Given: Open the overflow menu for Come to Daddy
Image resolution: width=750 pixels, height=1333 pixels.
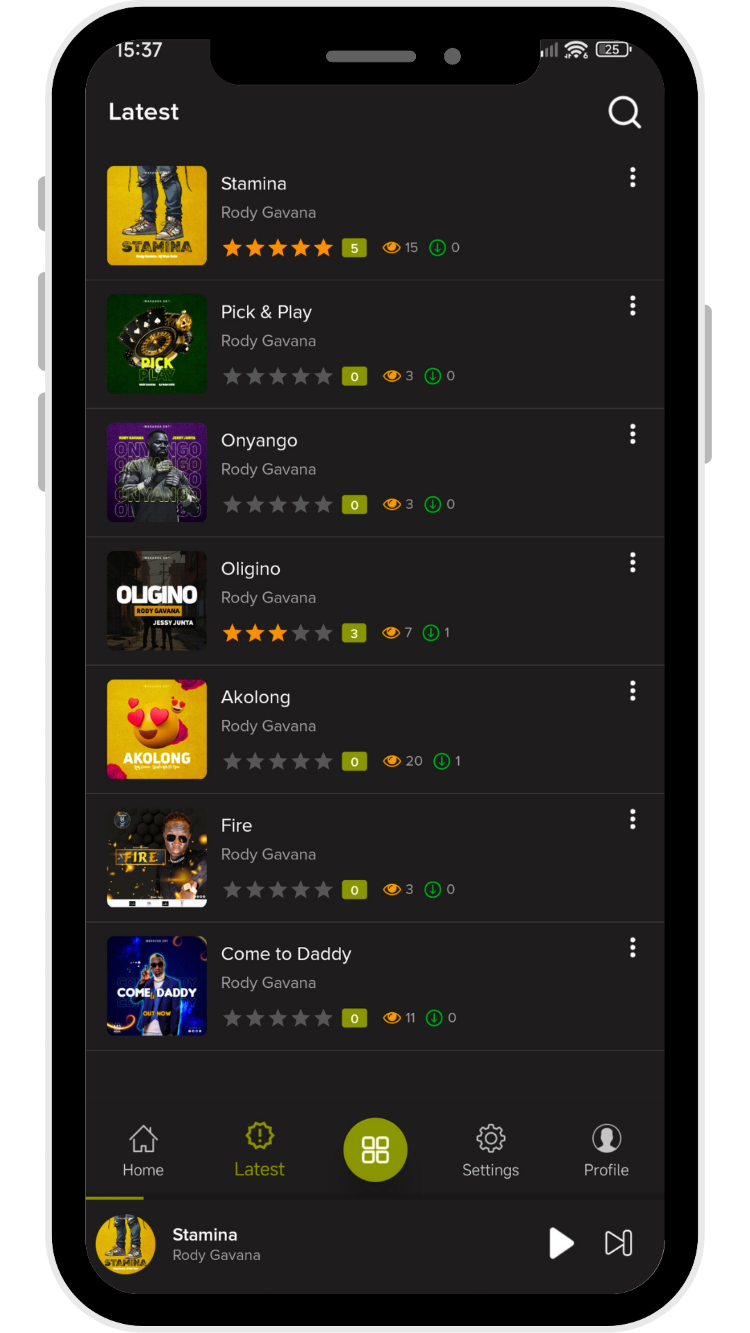Looking at the screenshot, I should click(x=632, y=948).
